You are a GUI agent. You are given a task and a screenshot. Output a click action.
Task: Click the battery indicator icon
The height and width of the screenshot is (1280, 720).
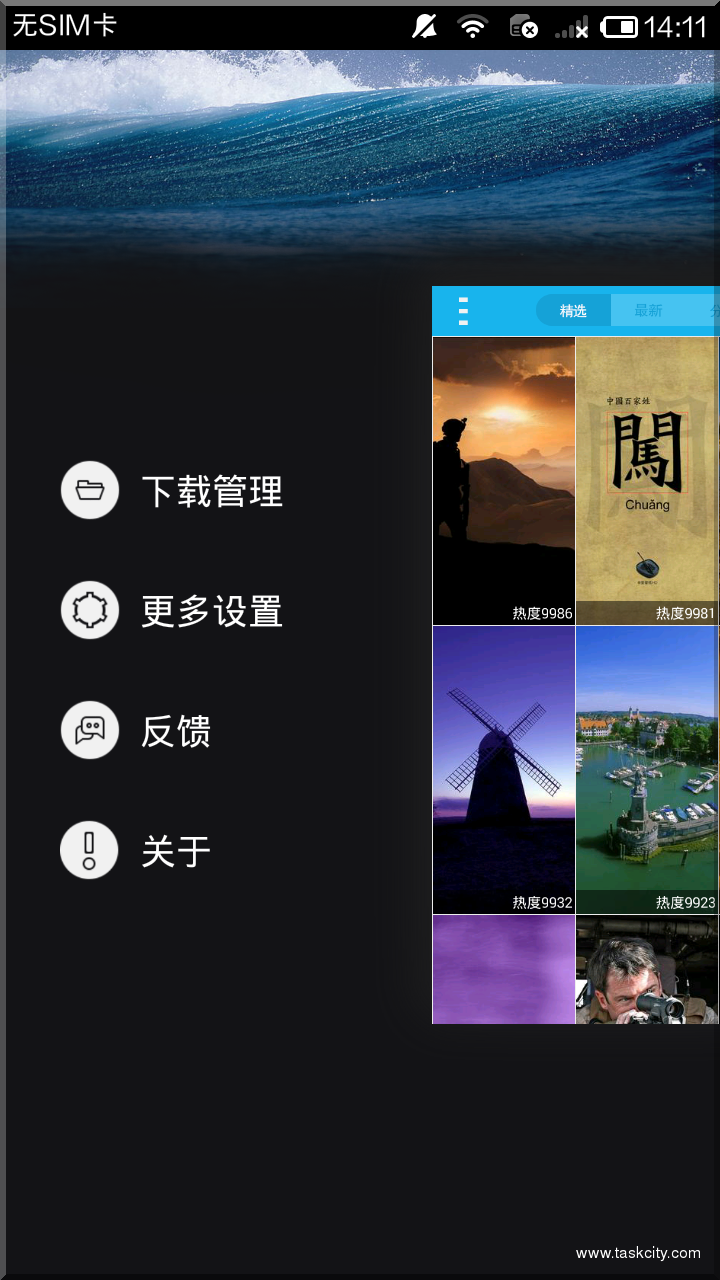[620, 26]
